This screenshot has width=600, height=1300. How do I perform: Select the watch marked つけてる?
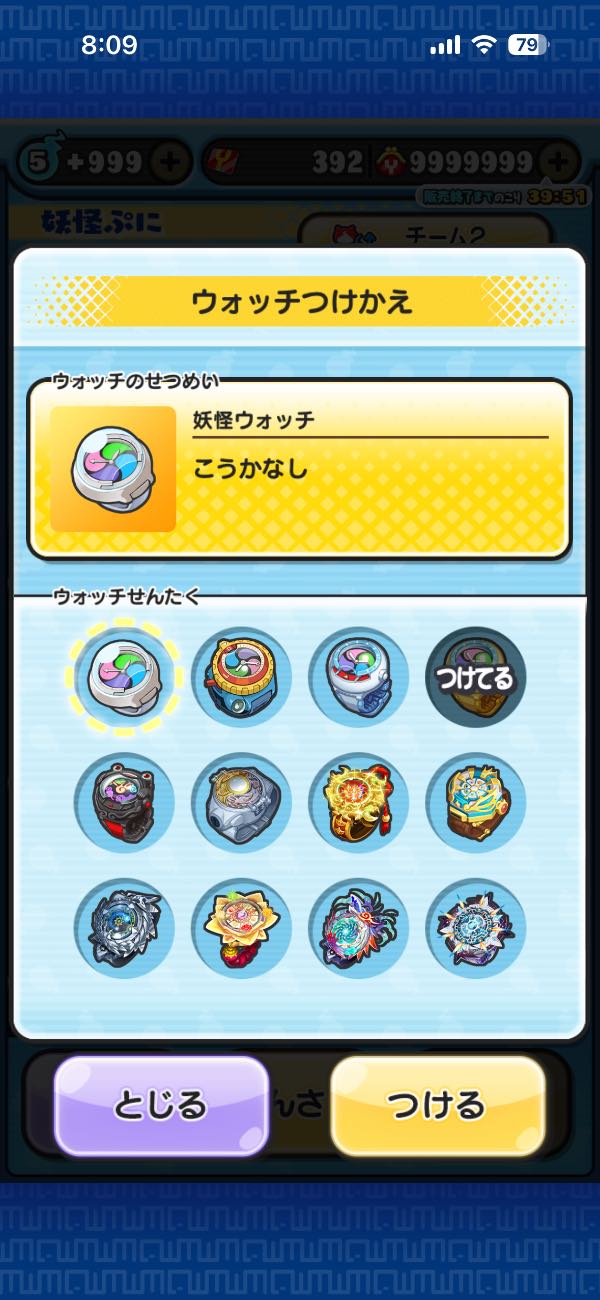tap(475, 677)
